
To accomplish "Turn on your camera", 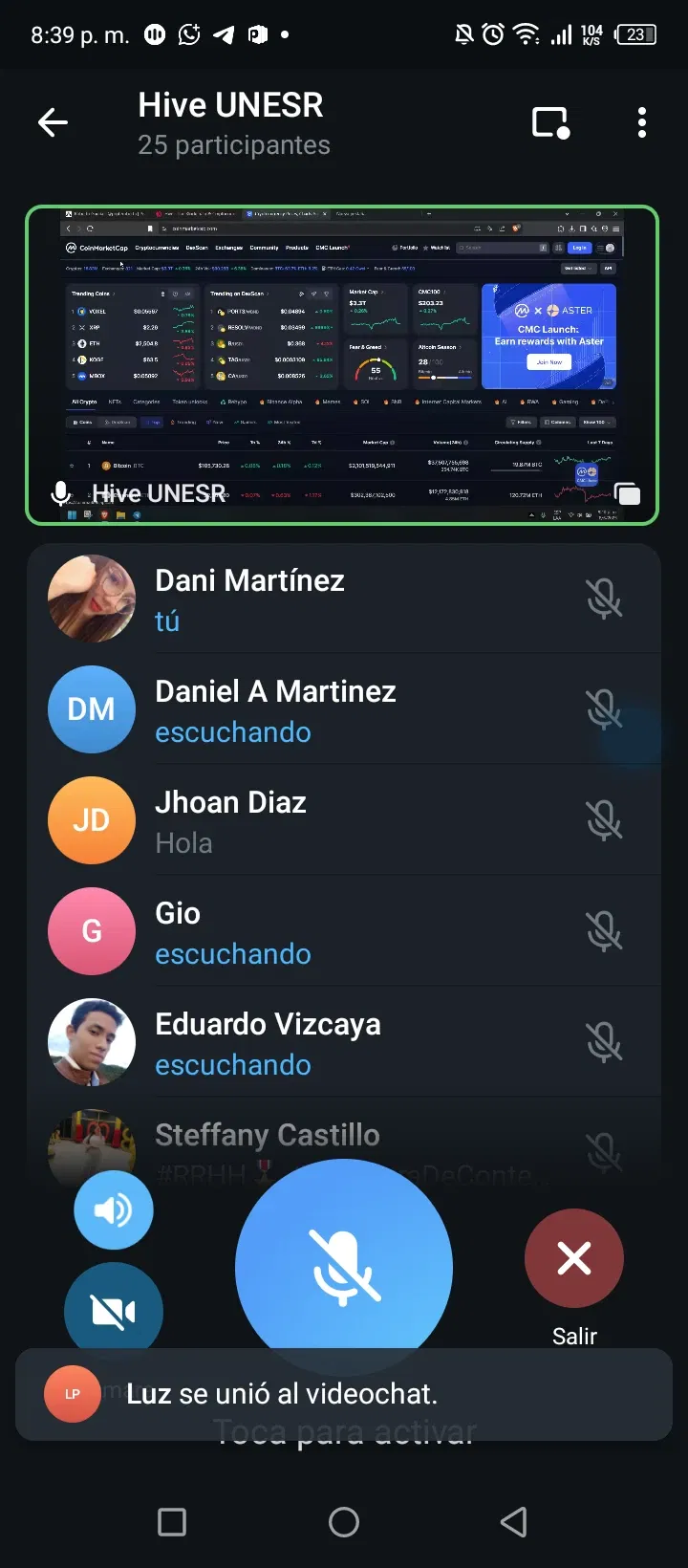I will tap(113, 1311).
